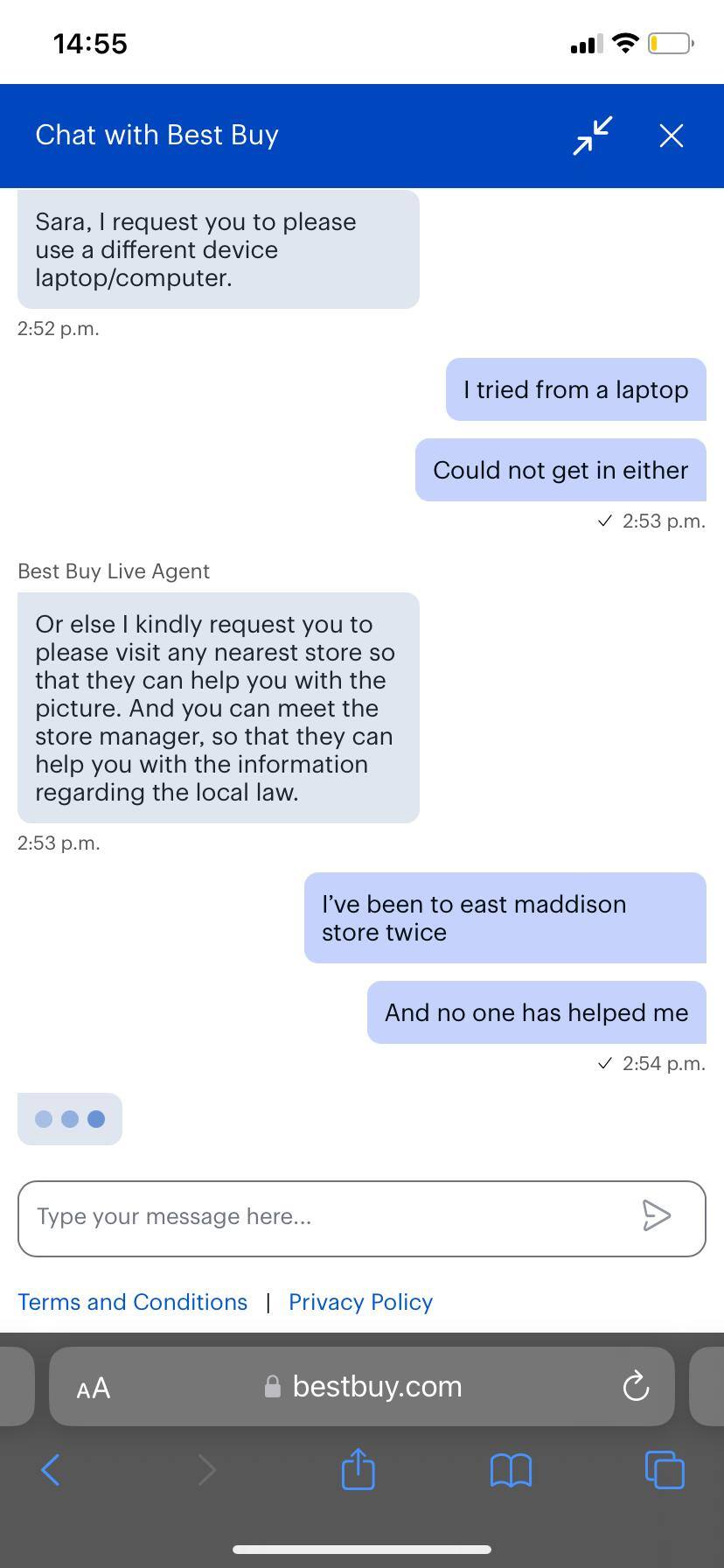Send the typed message via send arrow
724x1568 pixels.
click(658, 1216)
